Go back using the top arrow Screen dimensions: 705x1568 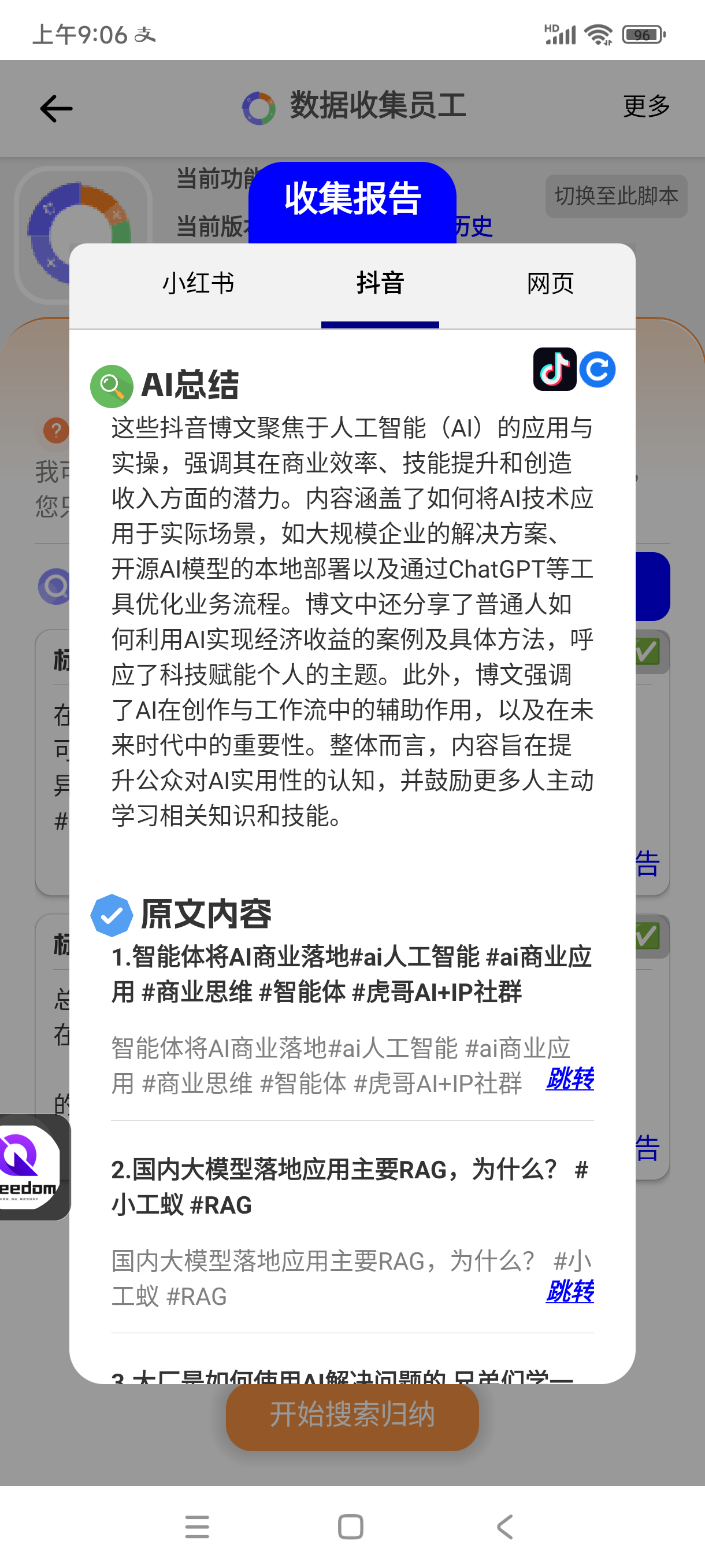pos(56,108)
